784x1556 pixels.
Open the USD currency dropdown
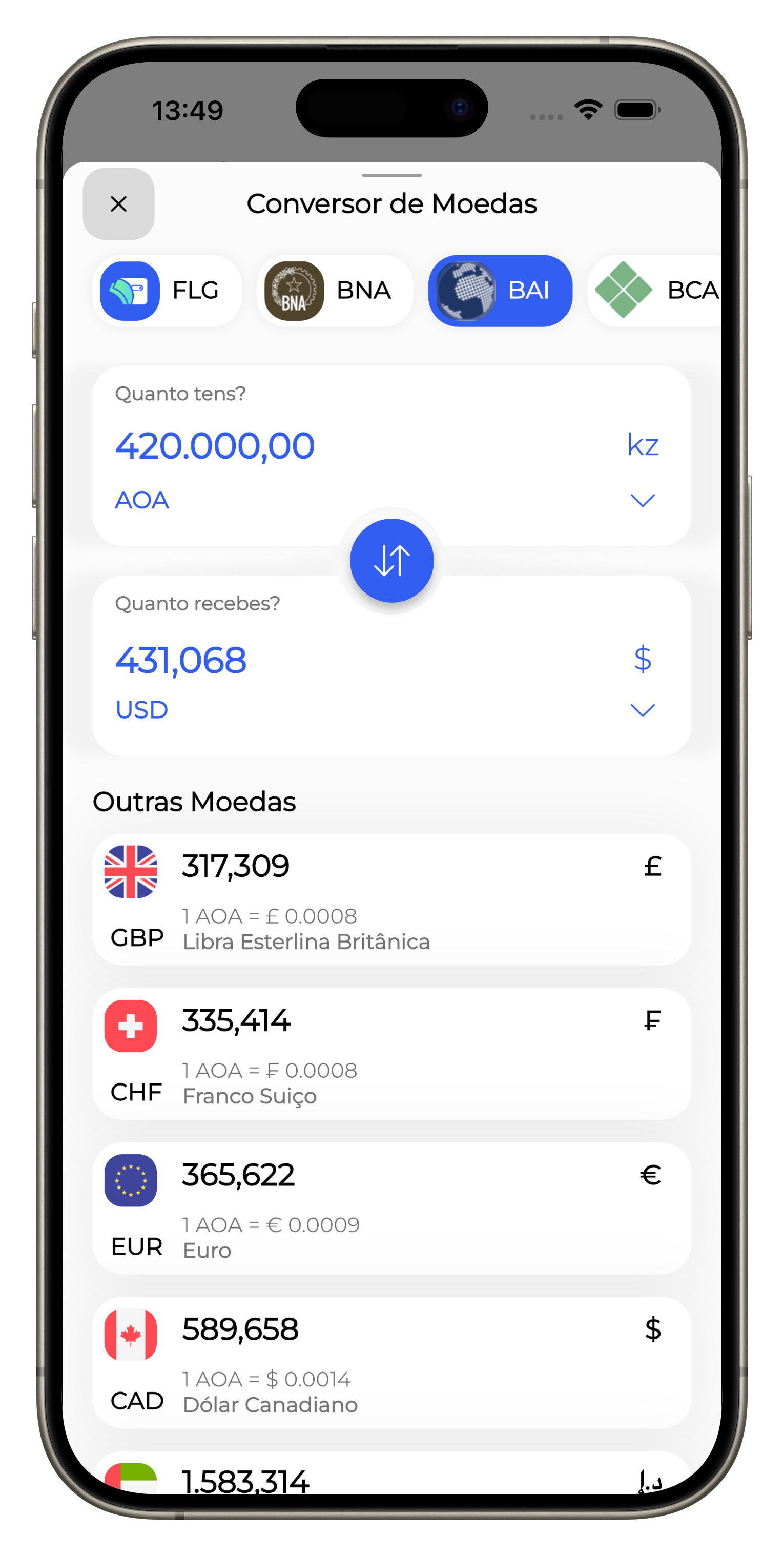tap(642, 710)
